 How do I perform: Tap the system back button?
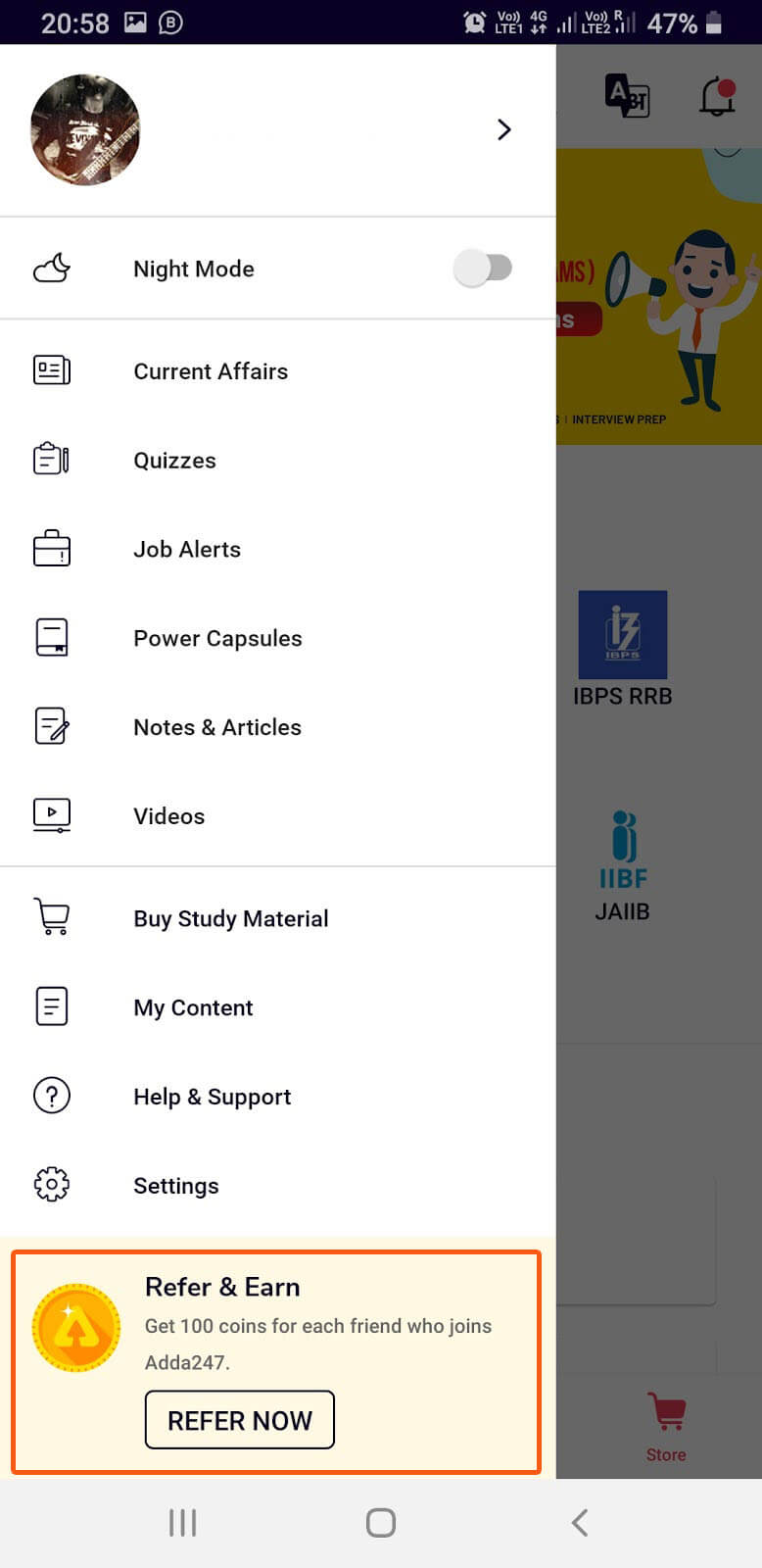point(579,1522)
